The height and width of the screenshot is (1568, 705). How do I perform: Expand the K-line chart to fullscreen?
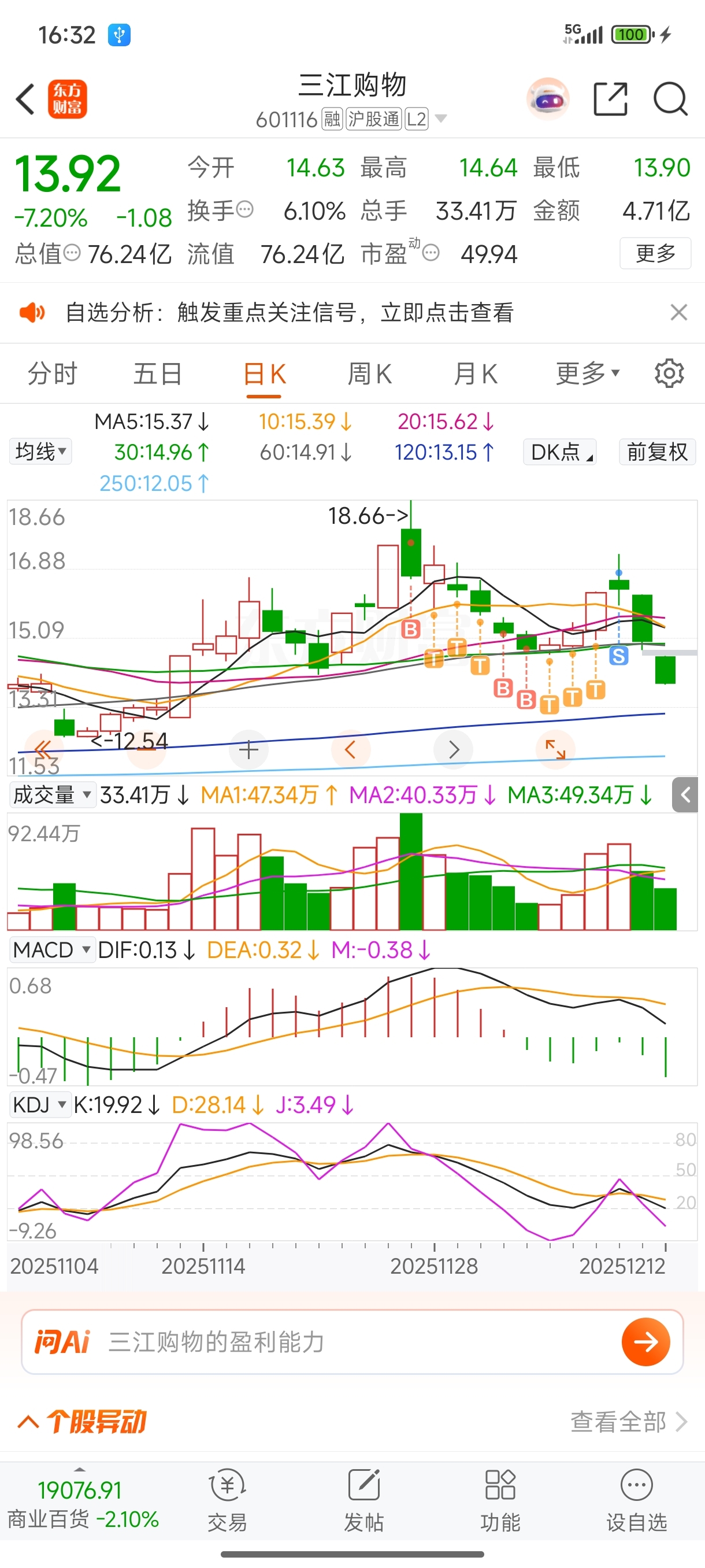click(x=555, y=749)
